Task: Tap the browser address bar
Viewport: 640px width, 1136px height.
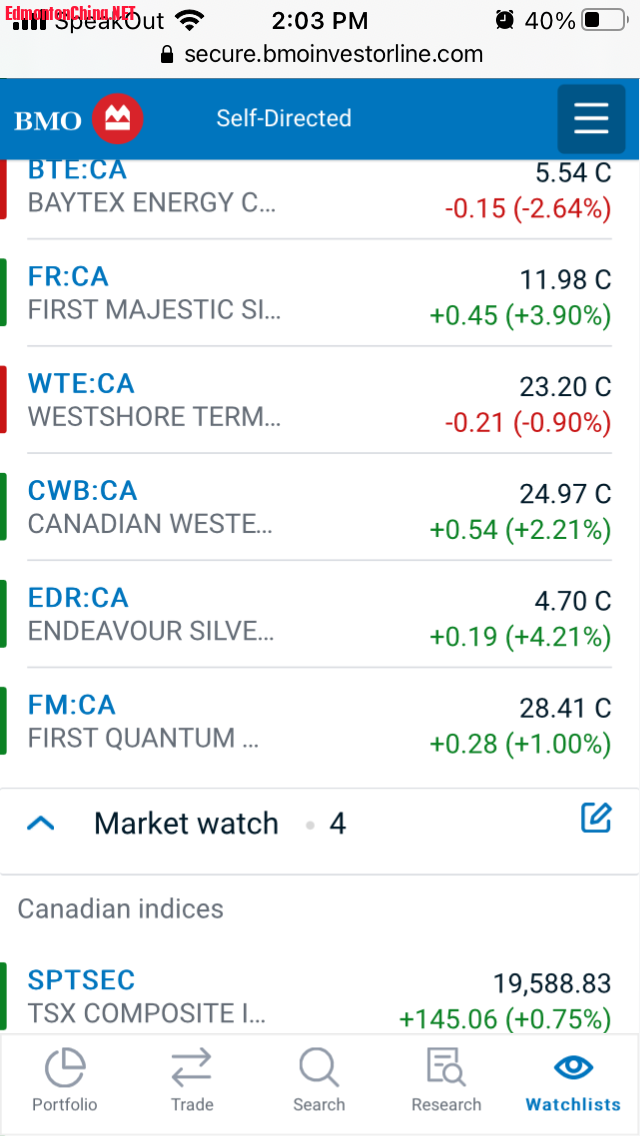Action: (320, 54)
